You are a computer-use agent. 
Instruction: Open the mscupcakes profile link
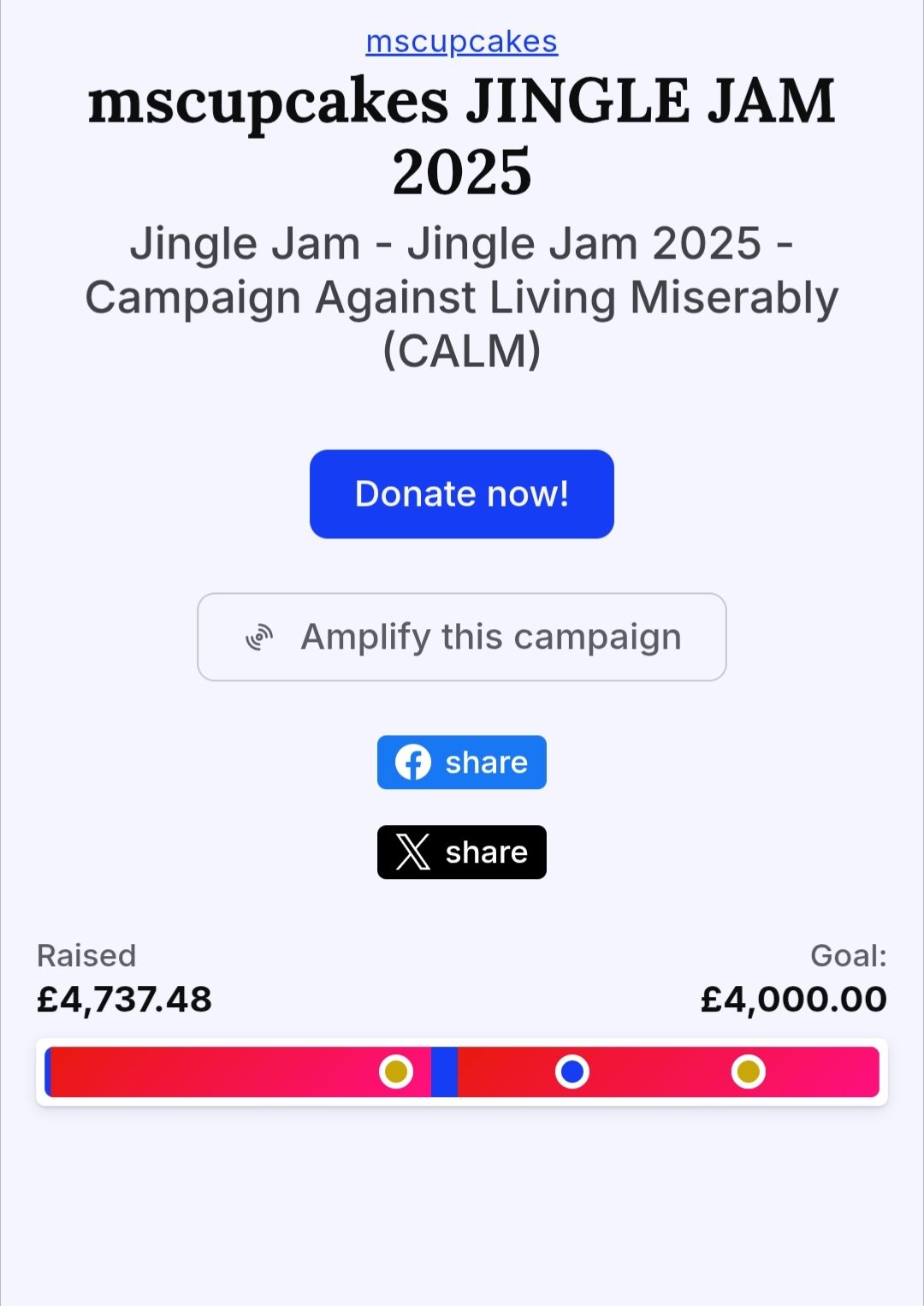[462, 41]
